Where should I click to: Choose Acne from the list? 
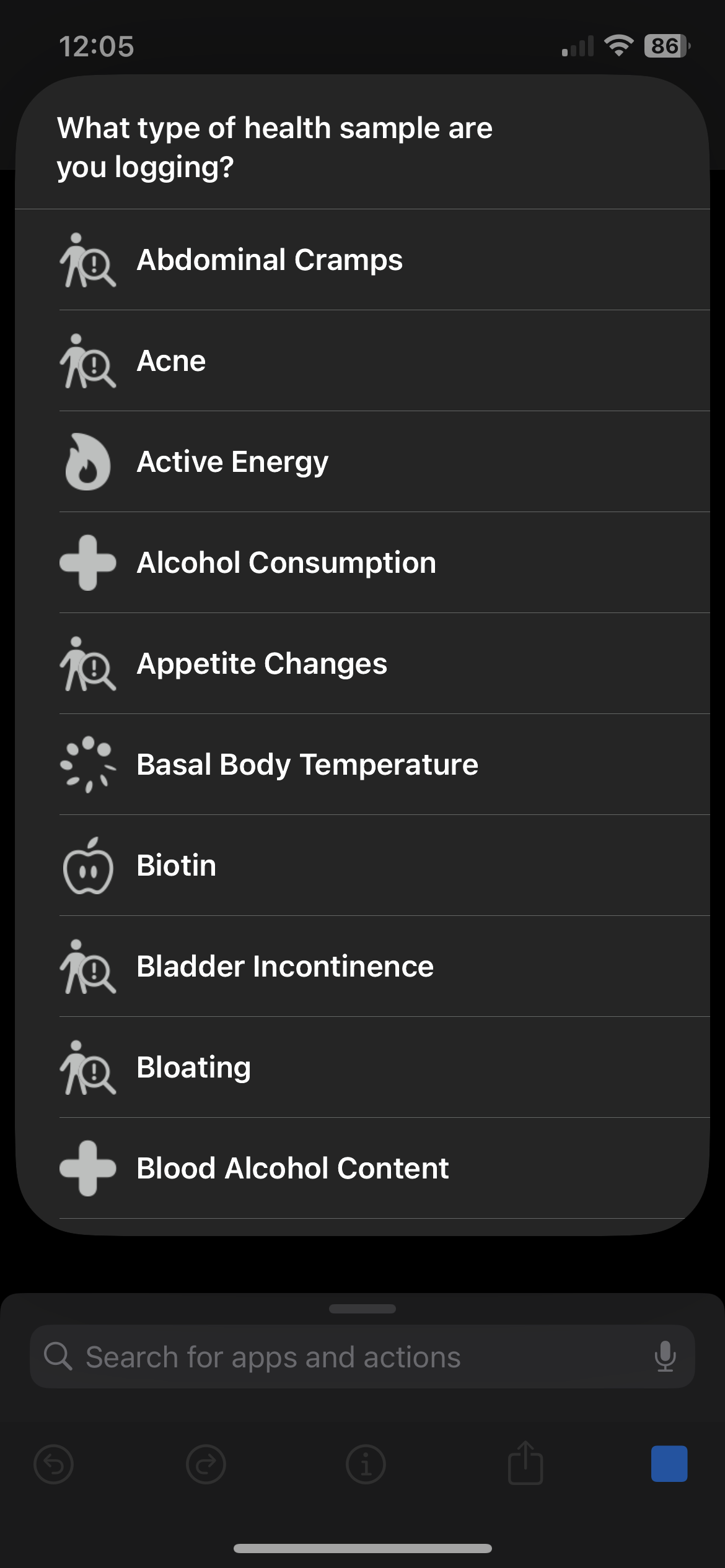(172, 361)
